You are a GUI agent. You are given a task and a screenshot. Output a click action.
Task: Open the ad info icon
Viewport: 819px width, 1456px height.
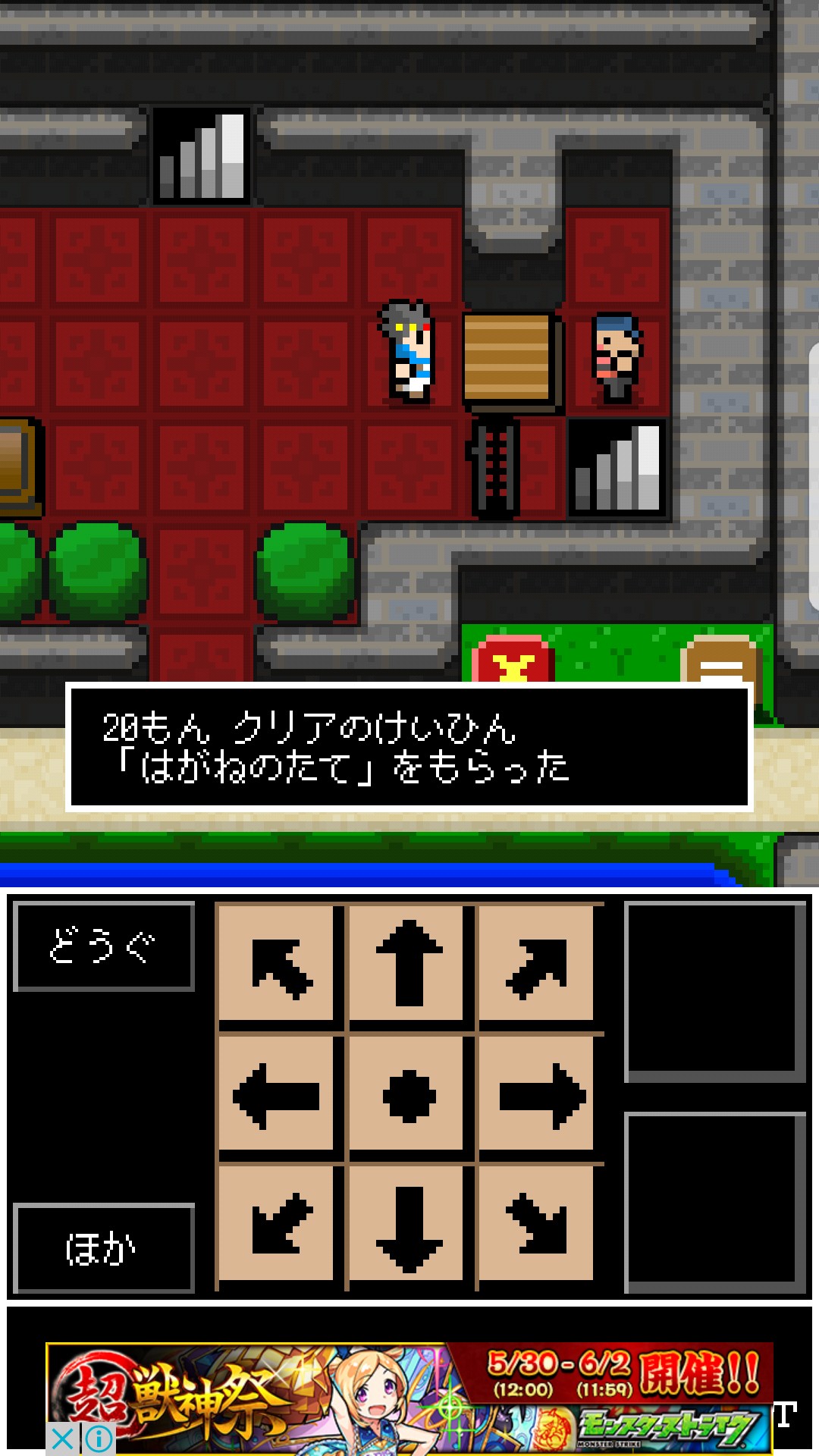point(99,1439)
